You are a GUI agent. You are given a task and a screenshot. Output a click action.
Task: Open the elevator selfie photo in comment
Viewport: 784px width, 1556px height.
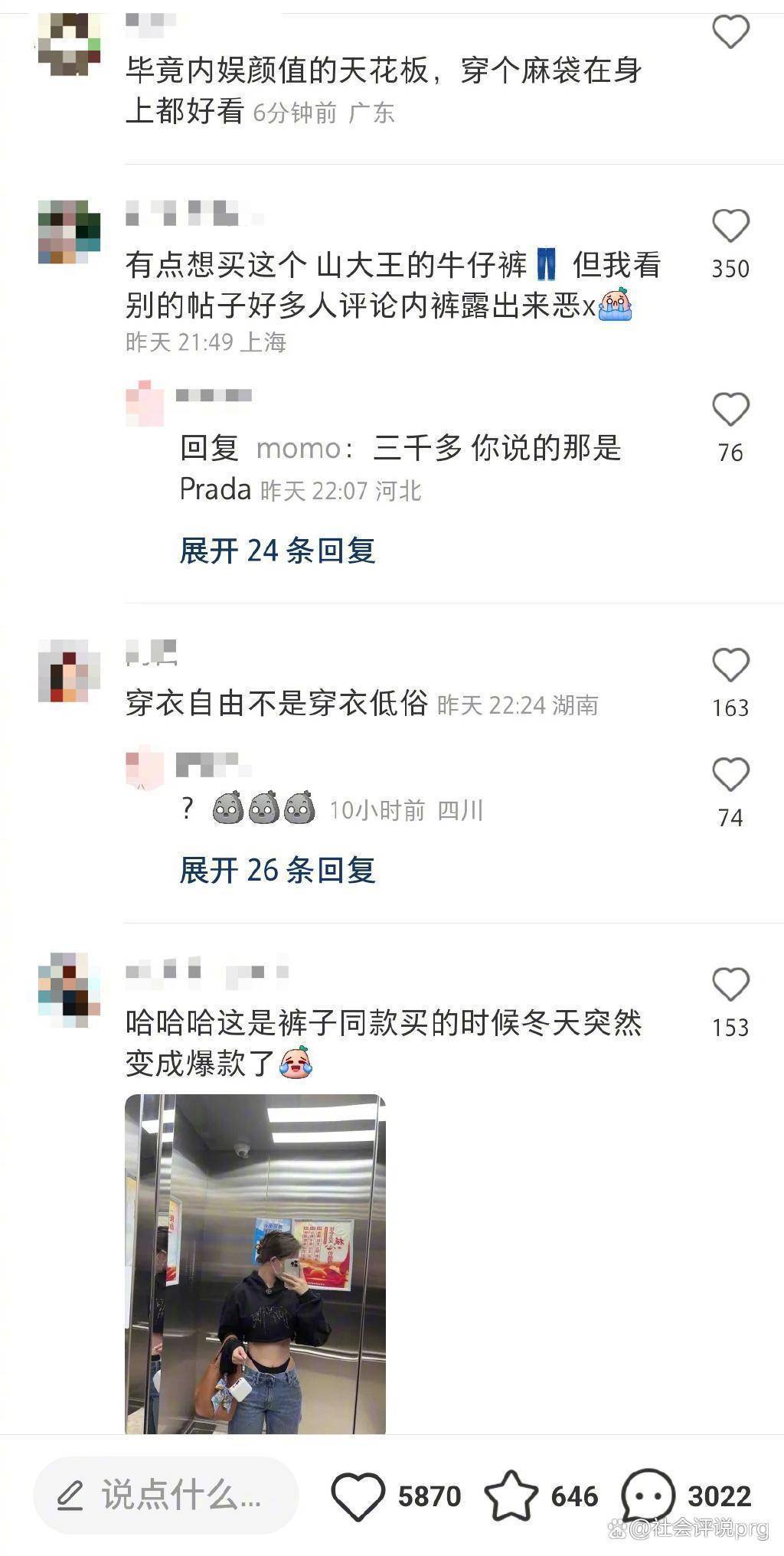click(255, 1263)
